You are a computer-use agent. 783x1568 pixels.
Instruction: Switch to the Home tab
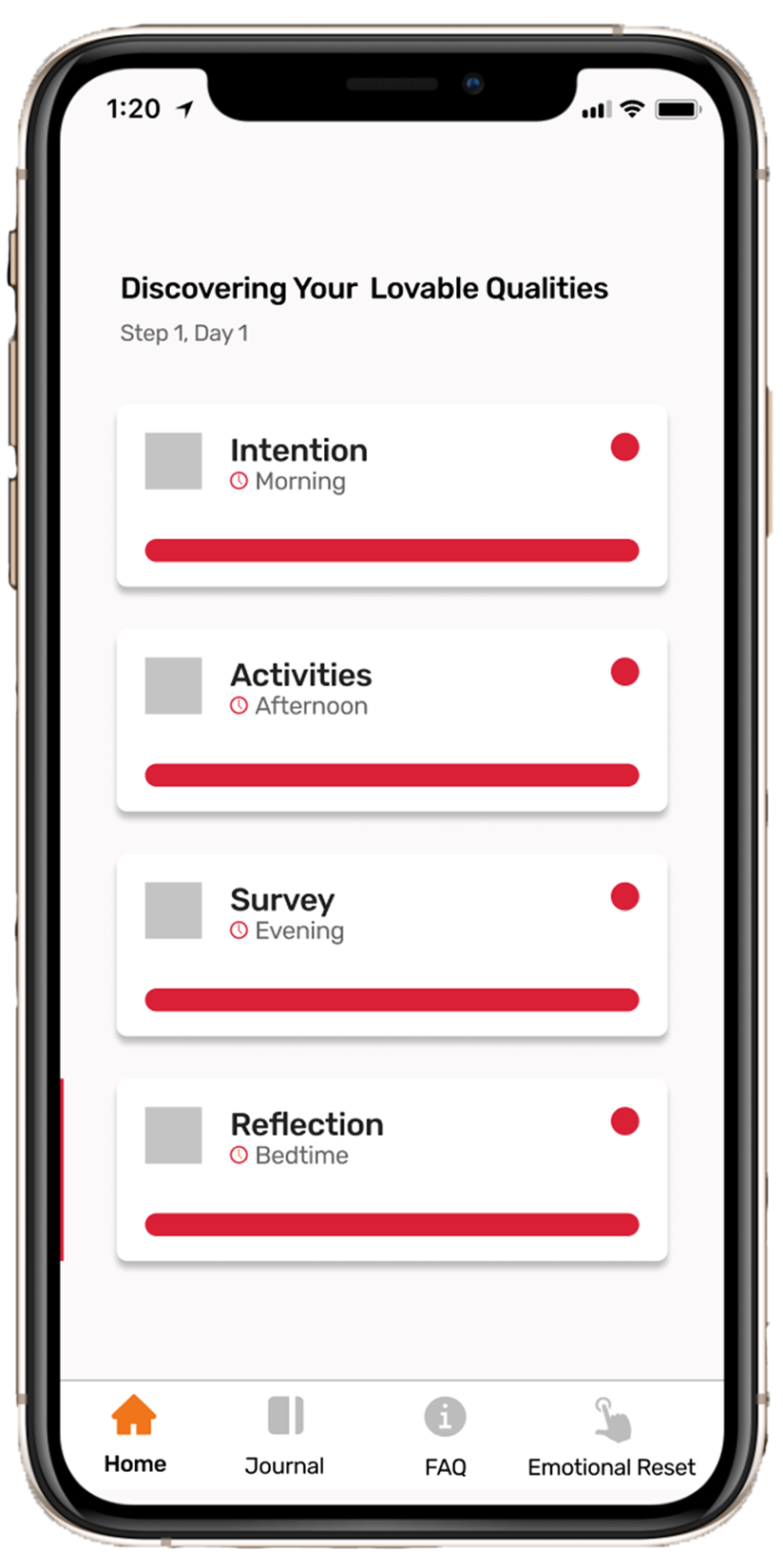pyautogui.click(x=134, y=1434)
